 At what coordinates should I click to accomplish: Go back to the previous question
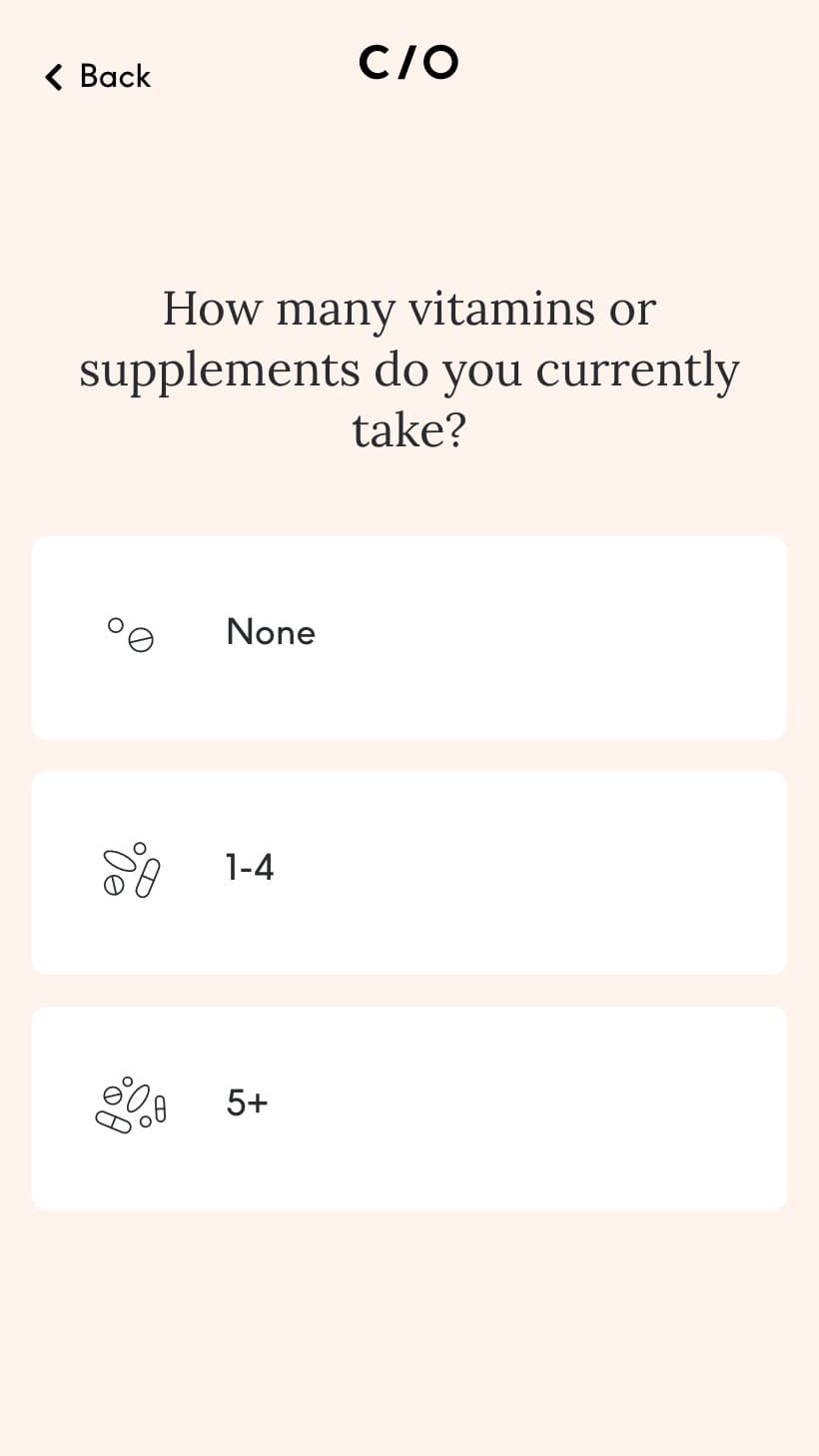(98, 76)
